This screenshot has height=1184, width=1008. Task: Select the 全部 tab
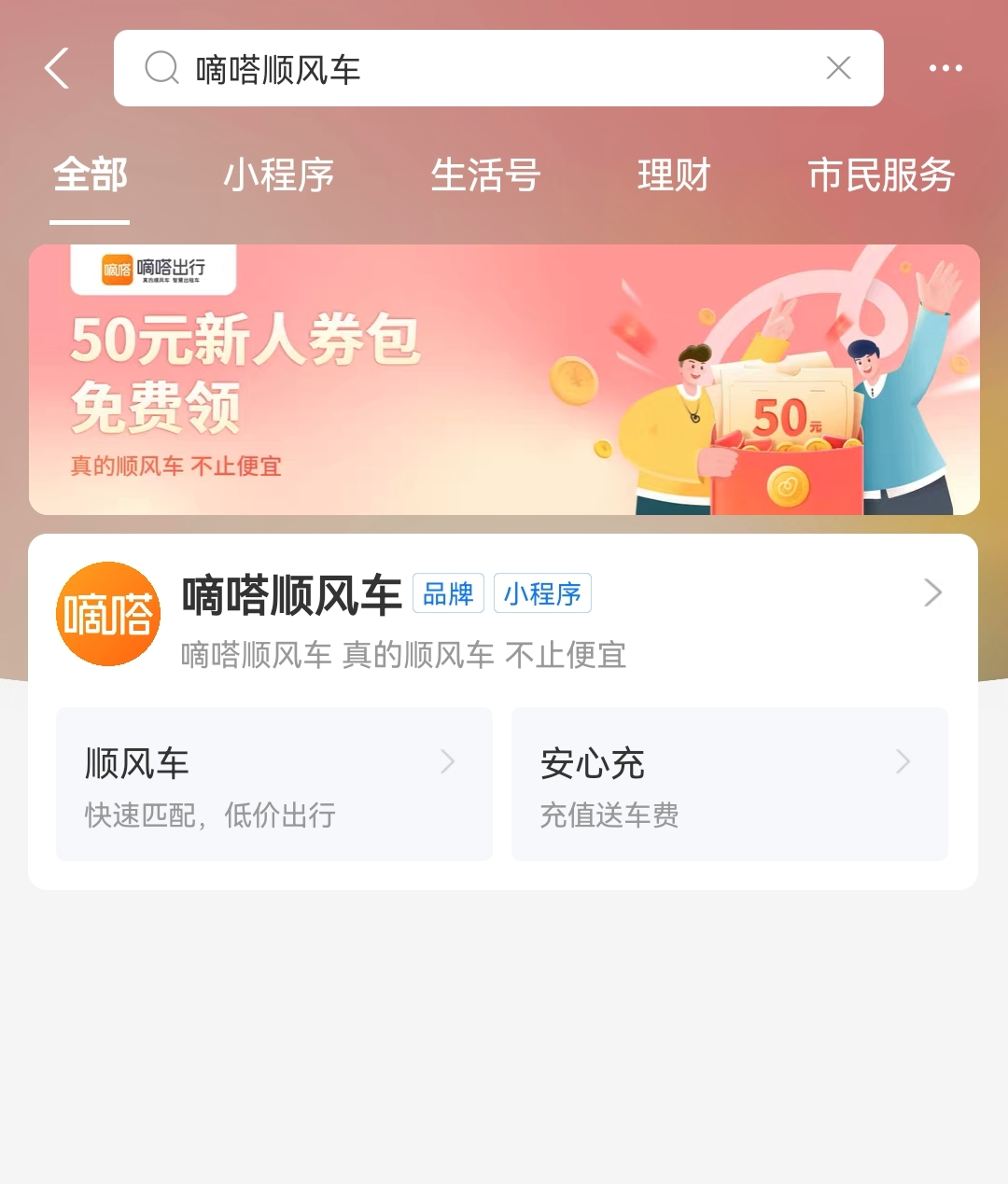(90, 176)
